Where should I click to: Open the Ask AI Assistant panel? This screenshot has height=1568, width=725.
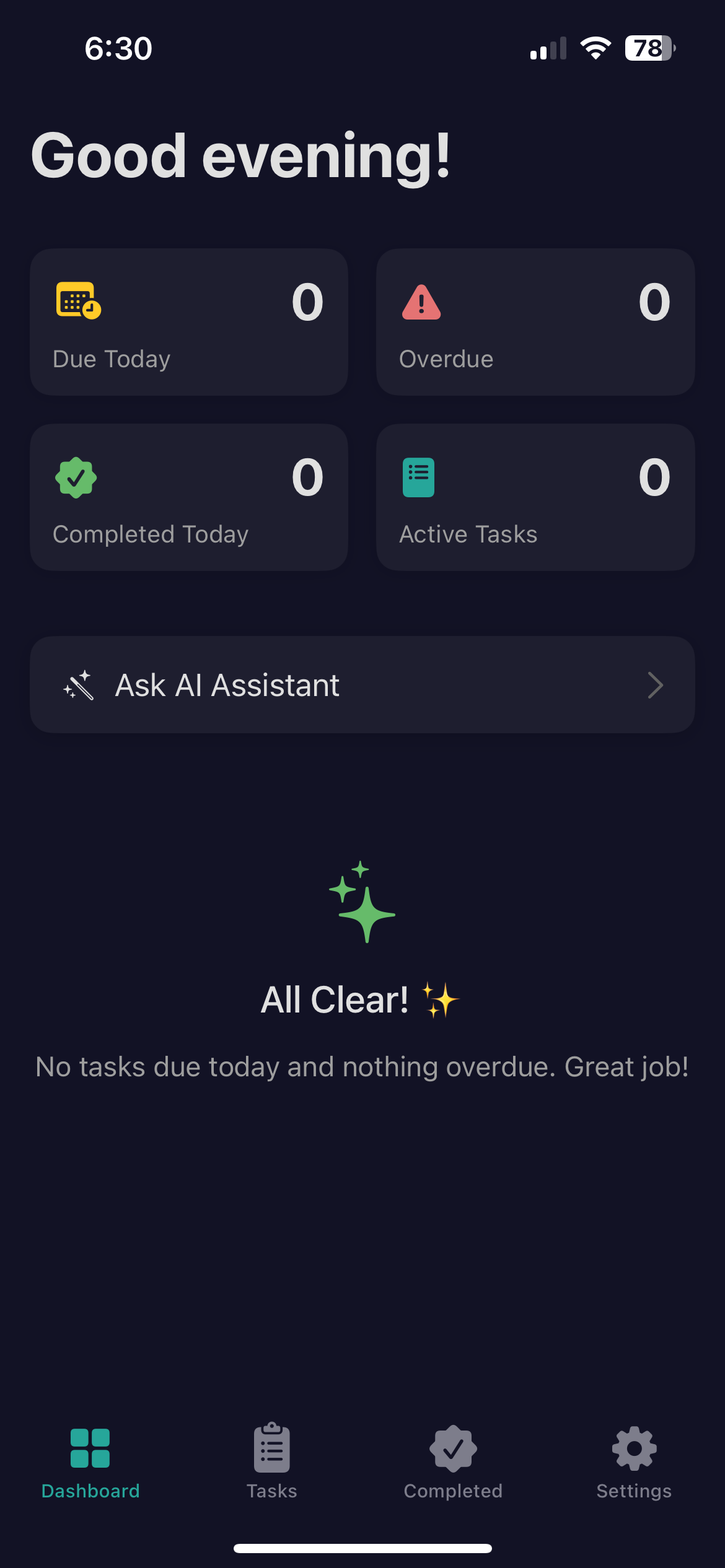[362, 685]
